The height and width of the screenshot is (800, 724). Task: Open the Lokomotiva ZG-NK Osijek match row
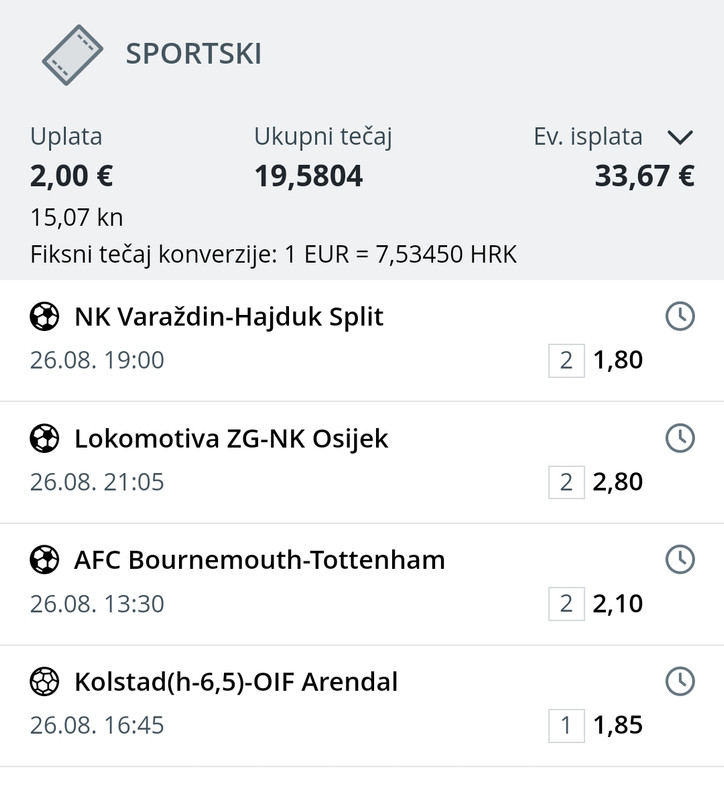[231, 439]
